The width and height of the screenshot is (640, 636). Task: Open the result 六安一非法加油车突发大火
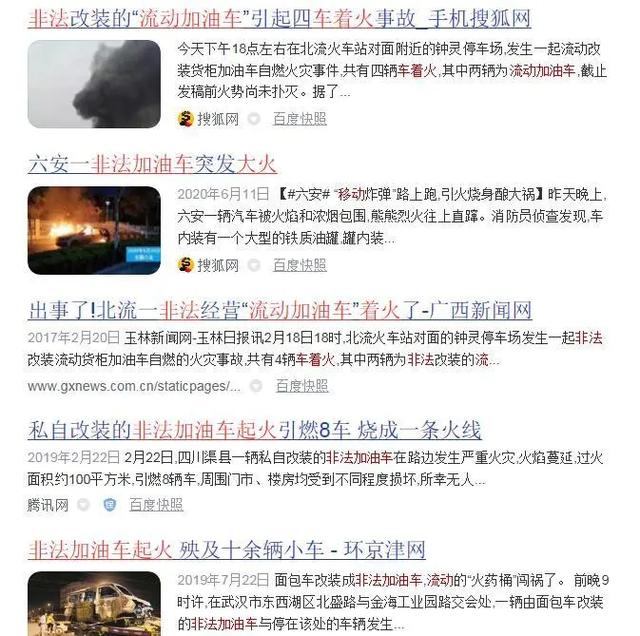[152, 164]
